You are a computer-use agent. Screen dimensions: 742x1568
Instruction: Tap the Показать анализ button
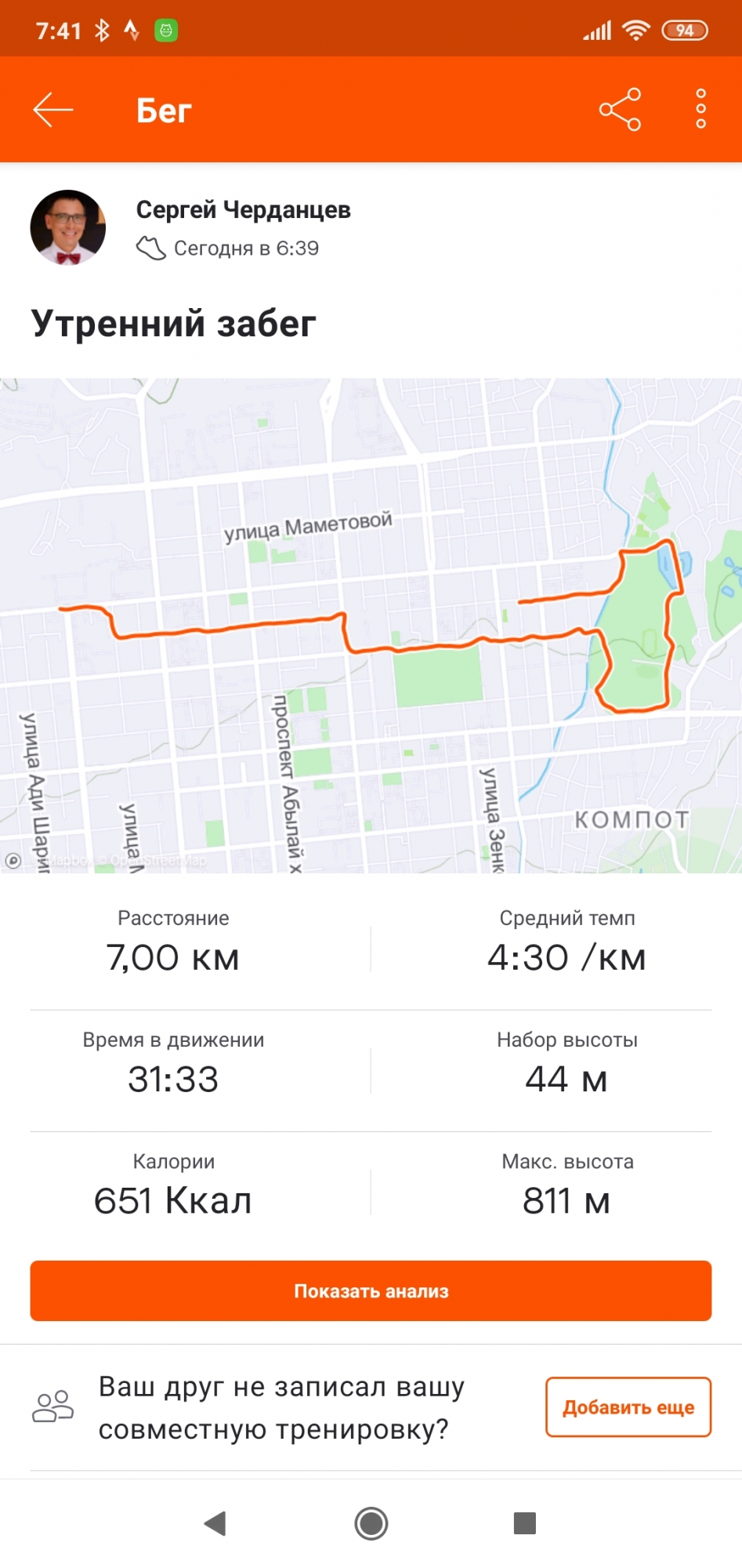click(371, 1290)
